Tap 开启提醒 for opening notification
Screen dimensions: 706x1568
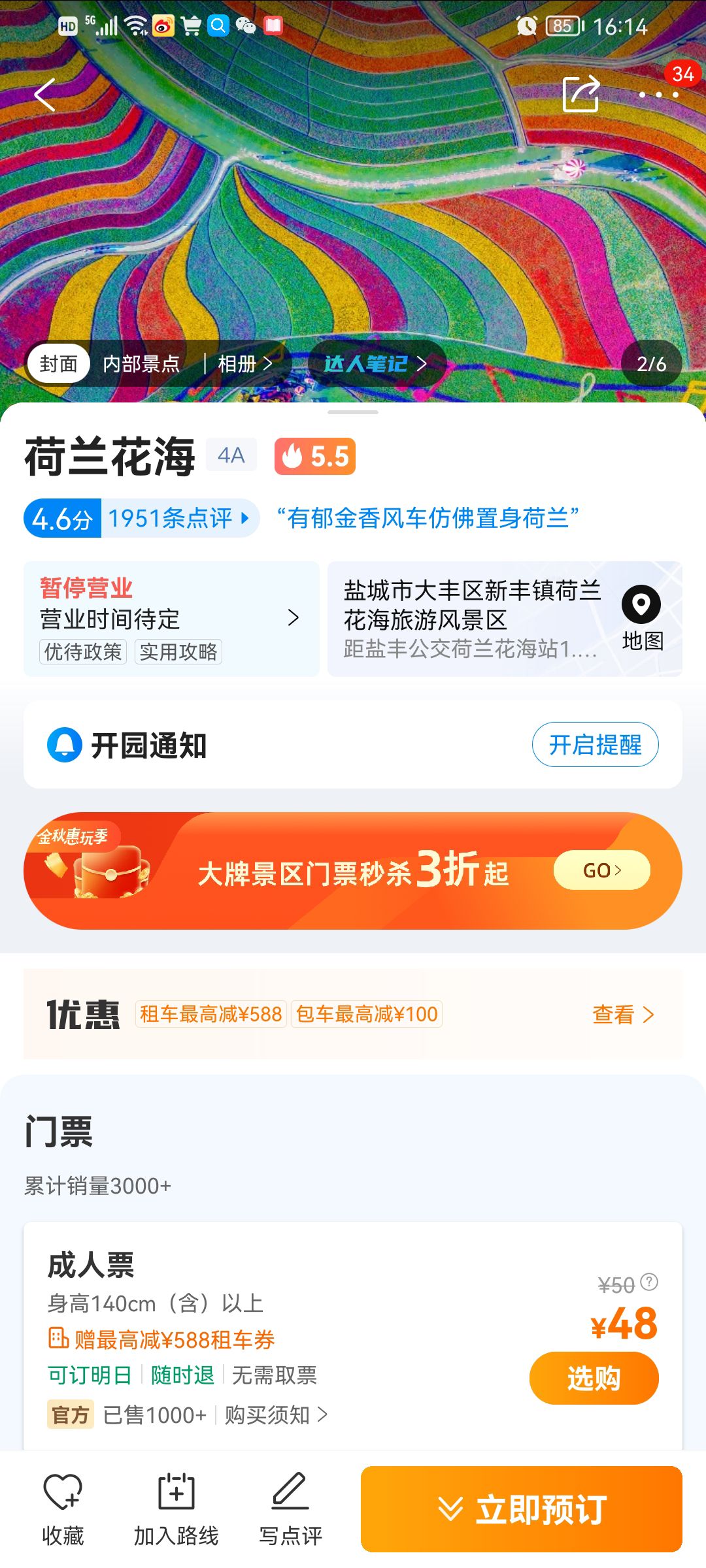595,745
